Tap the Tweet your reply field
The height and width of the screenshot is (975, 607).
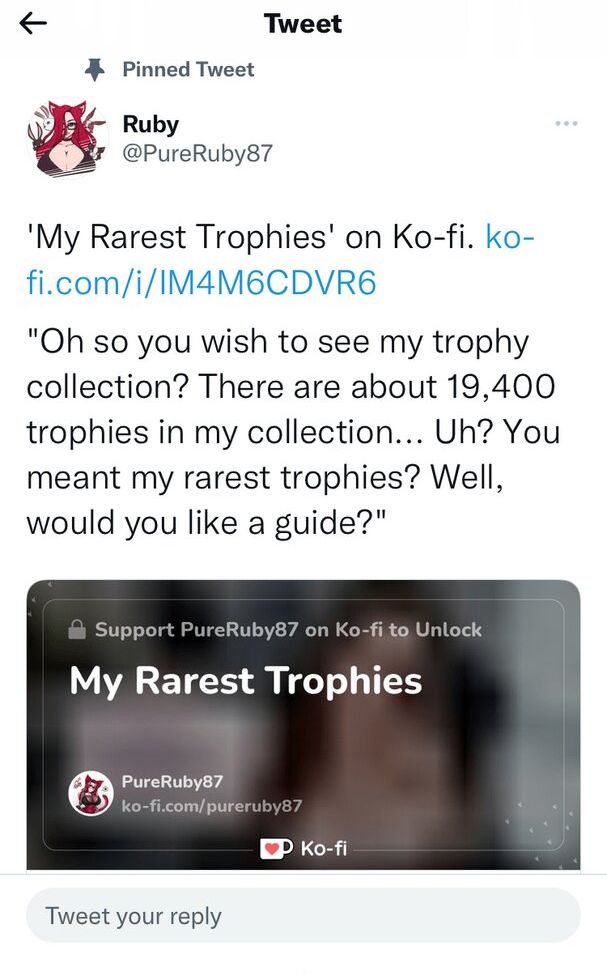click(x=303, y=916)
